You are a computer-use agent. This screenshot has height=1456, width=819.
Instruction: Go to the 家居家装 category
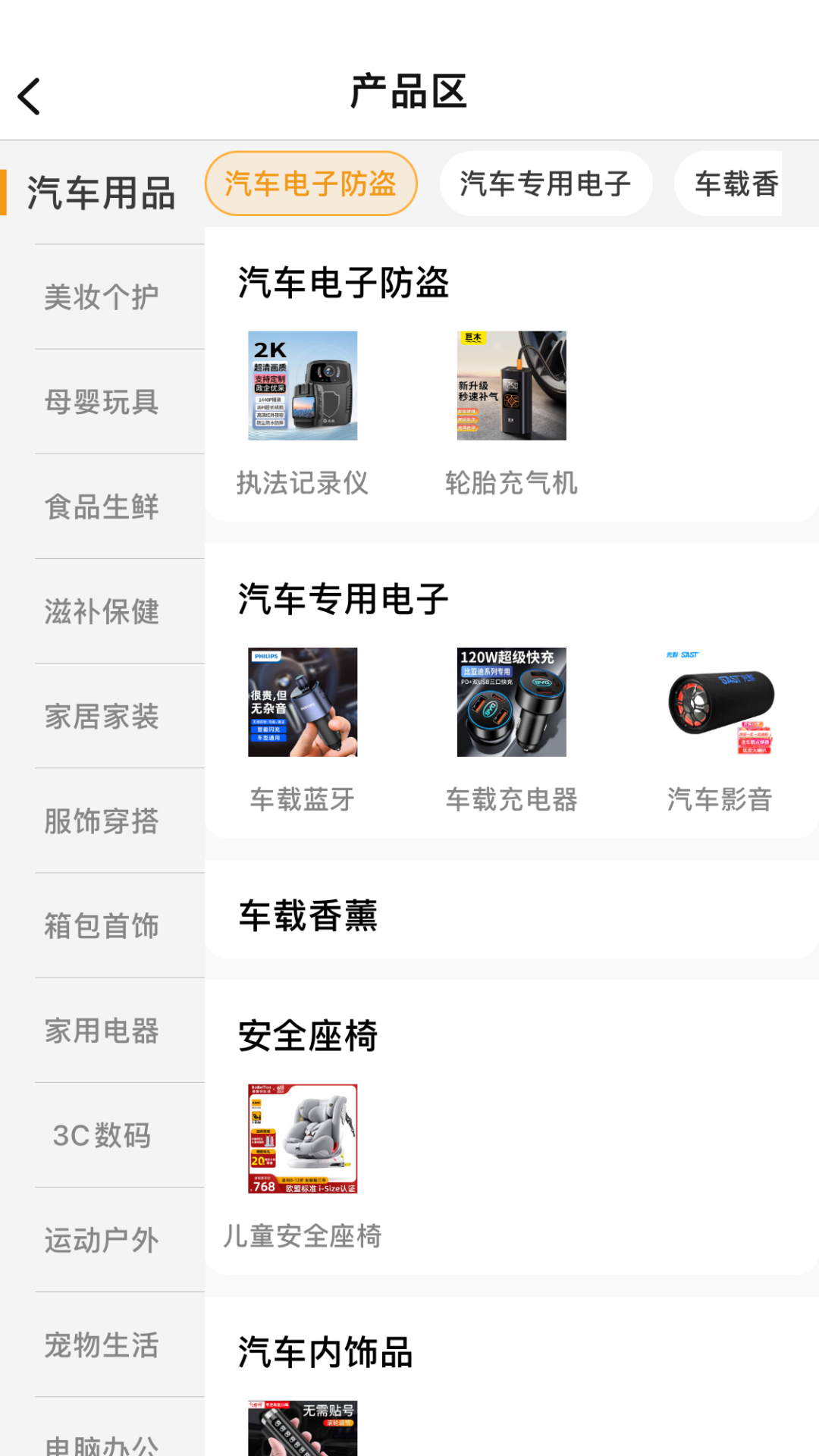point(102,715)
